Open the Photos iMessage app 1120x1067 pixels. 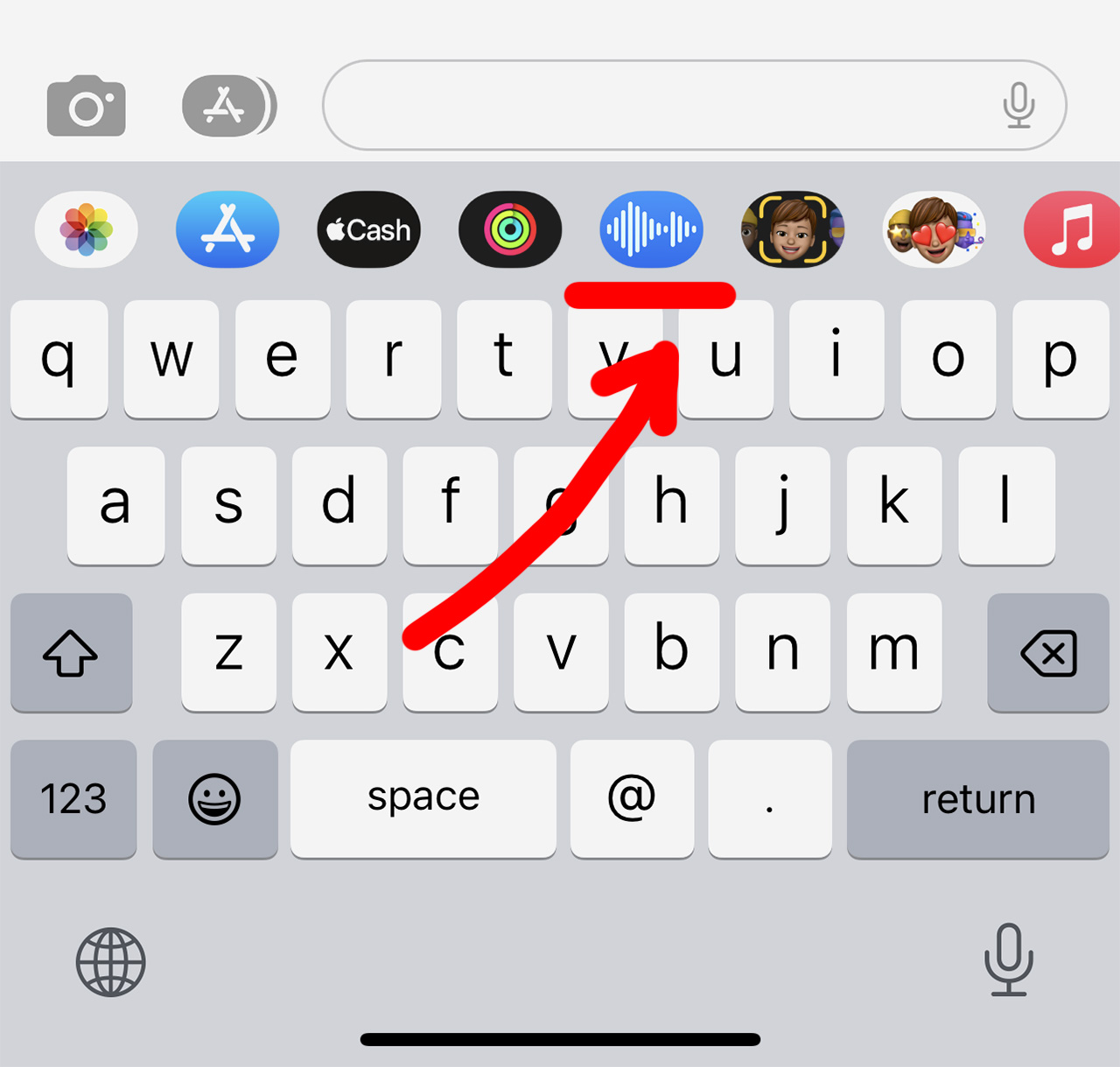click(86, 229)
